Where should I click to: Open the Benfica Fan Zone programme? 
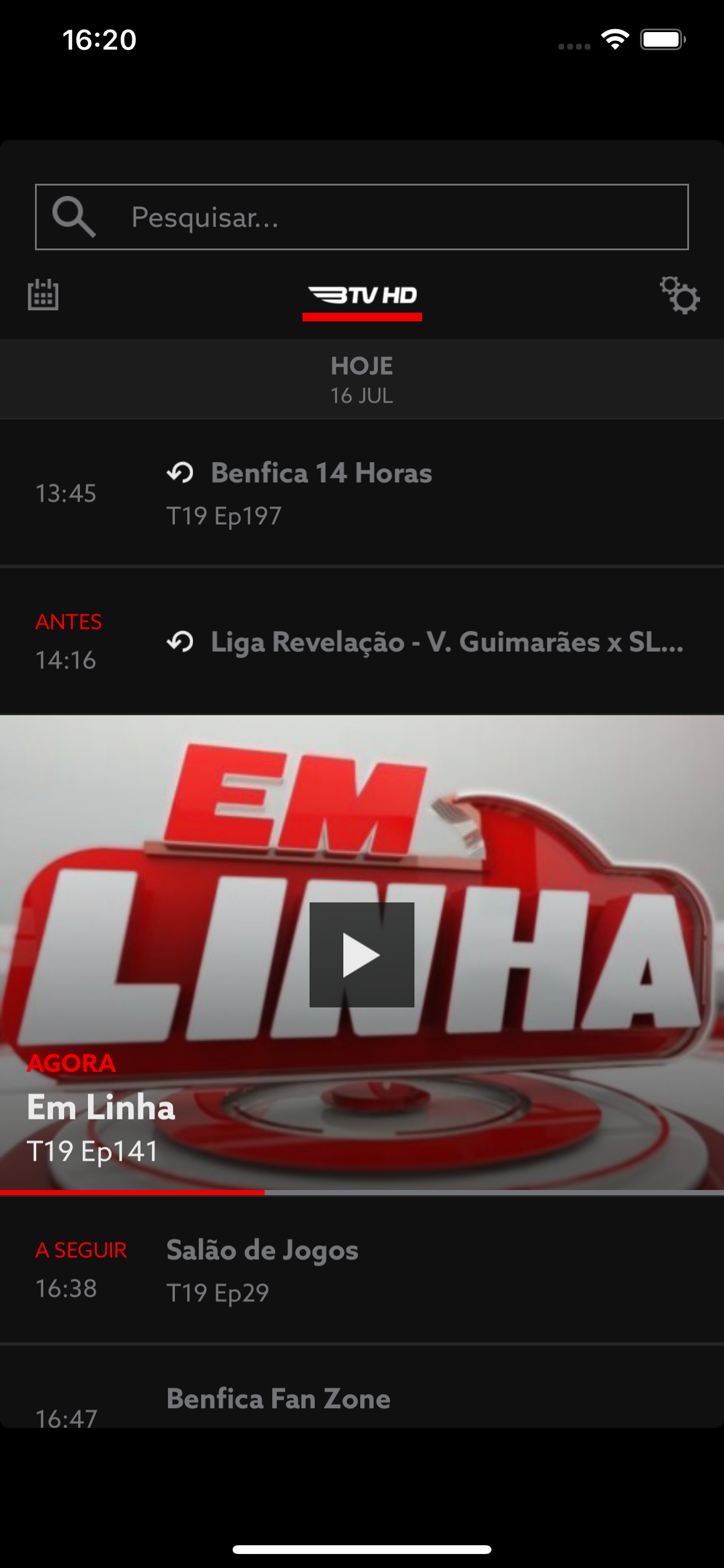361,1399
